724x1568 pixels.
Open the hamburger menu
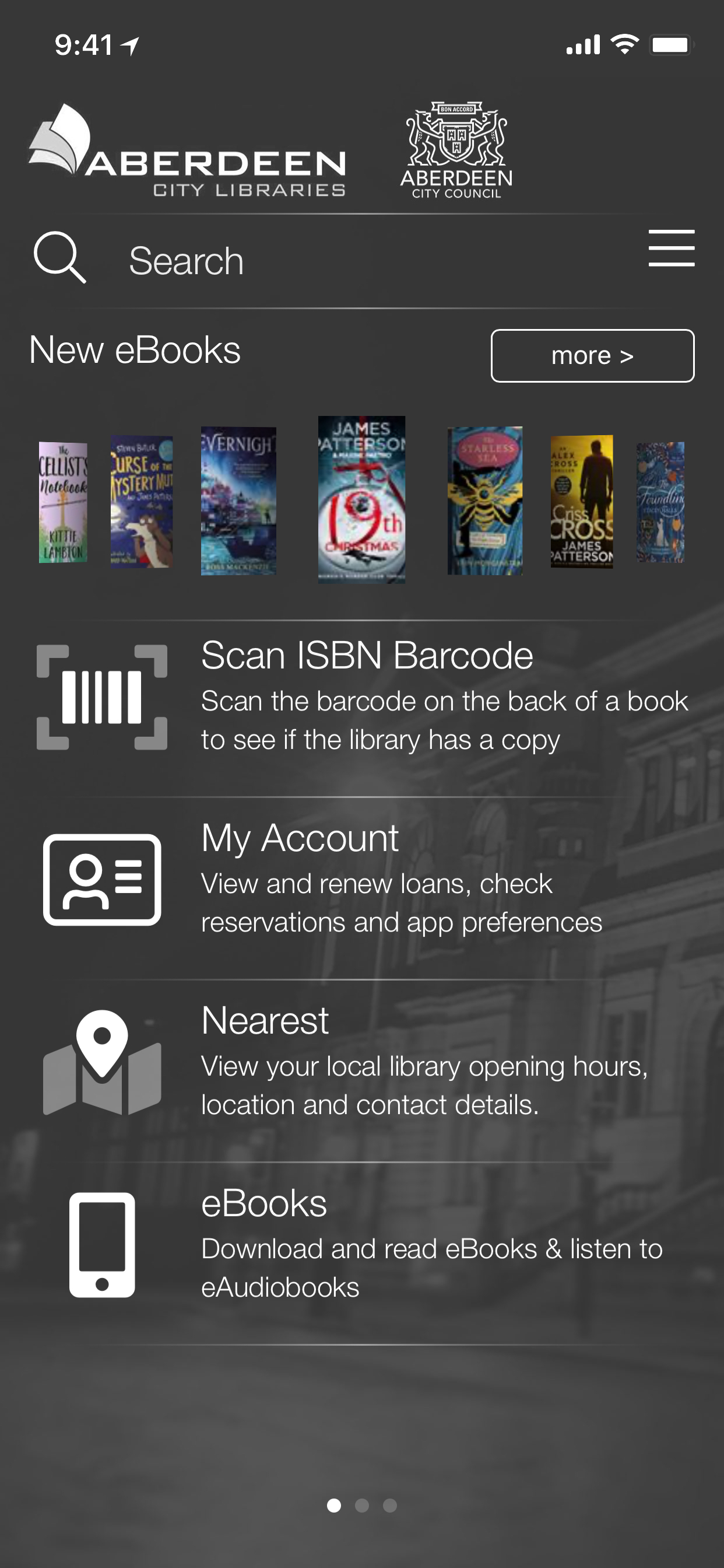(x=671, y=249)
